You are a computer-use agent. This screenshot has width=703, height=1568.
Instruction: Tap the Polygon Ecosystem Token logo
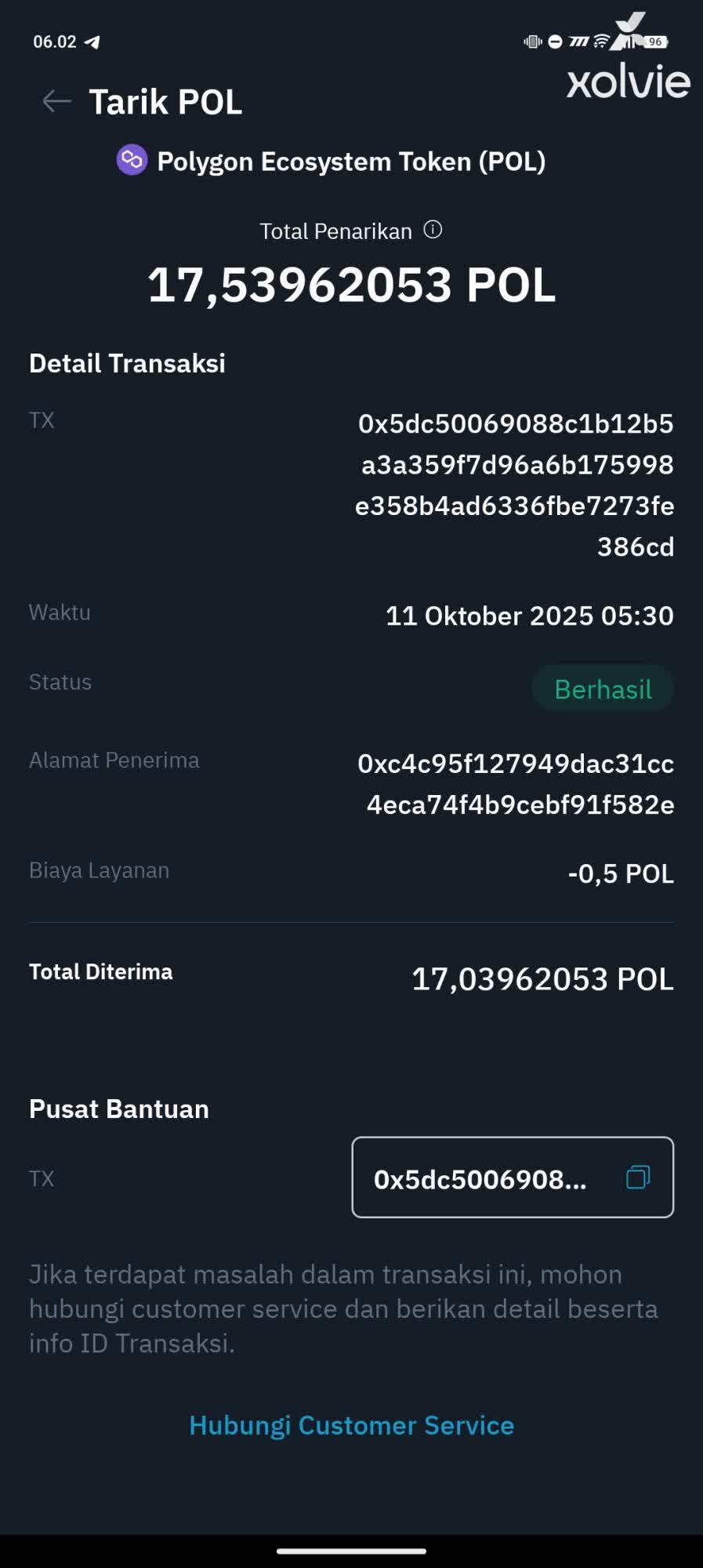click(131, 160)
